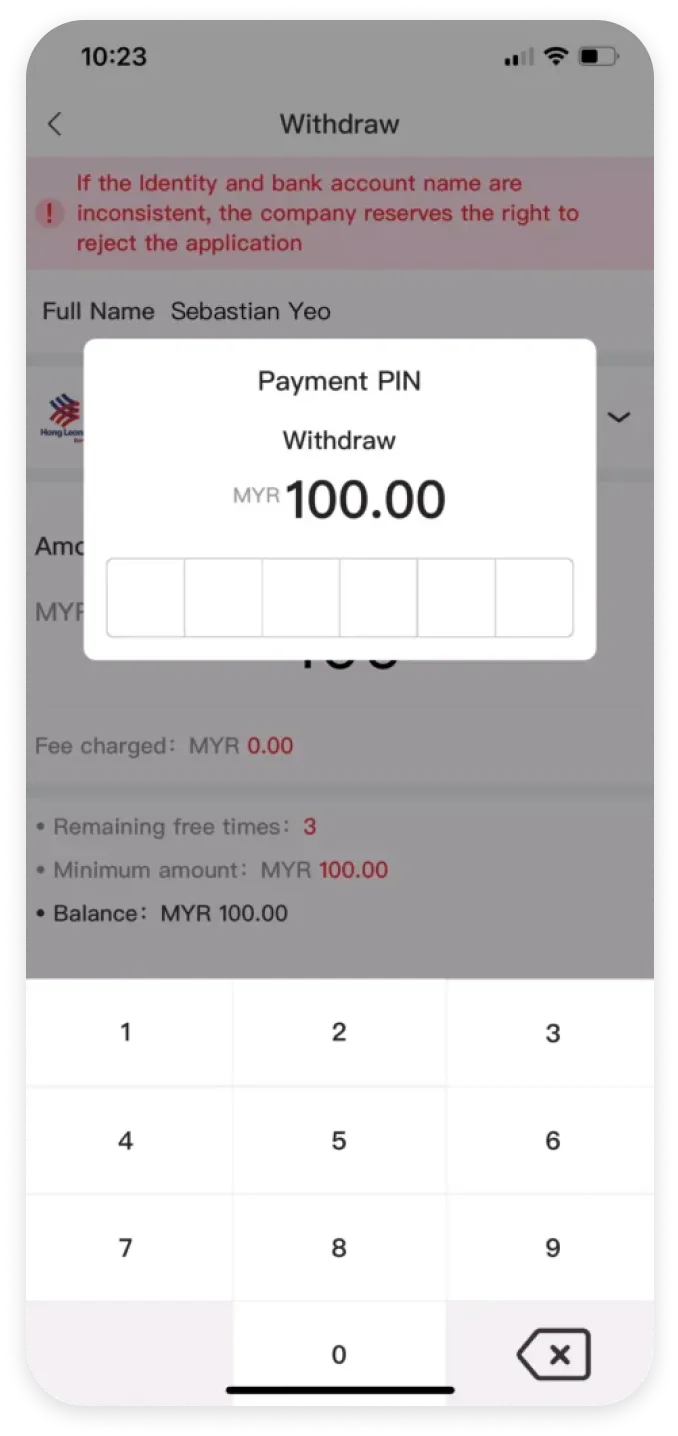Enter digit 7 on the keypad

pyautogui.click(x=128, y=1247)
